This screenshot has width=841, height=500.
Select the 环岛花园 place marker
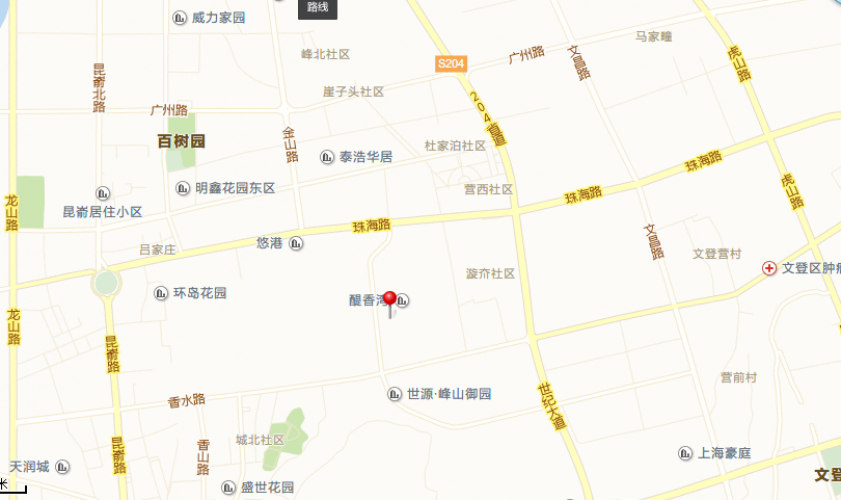(161, 293)
